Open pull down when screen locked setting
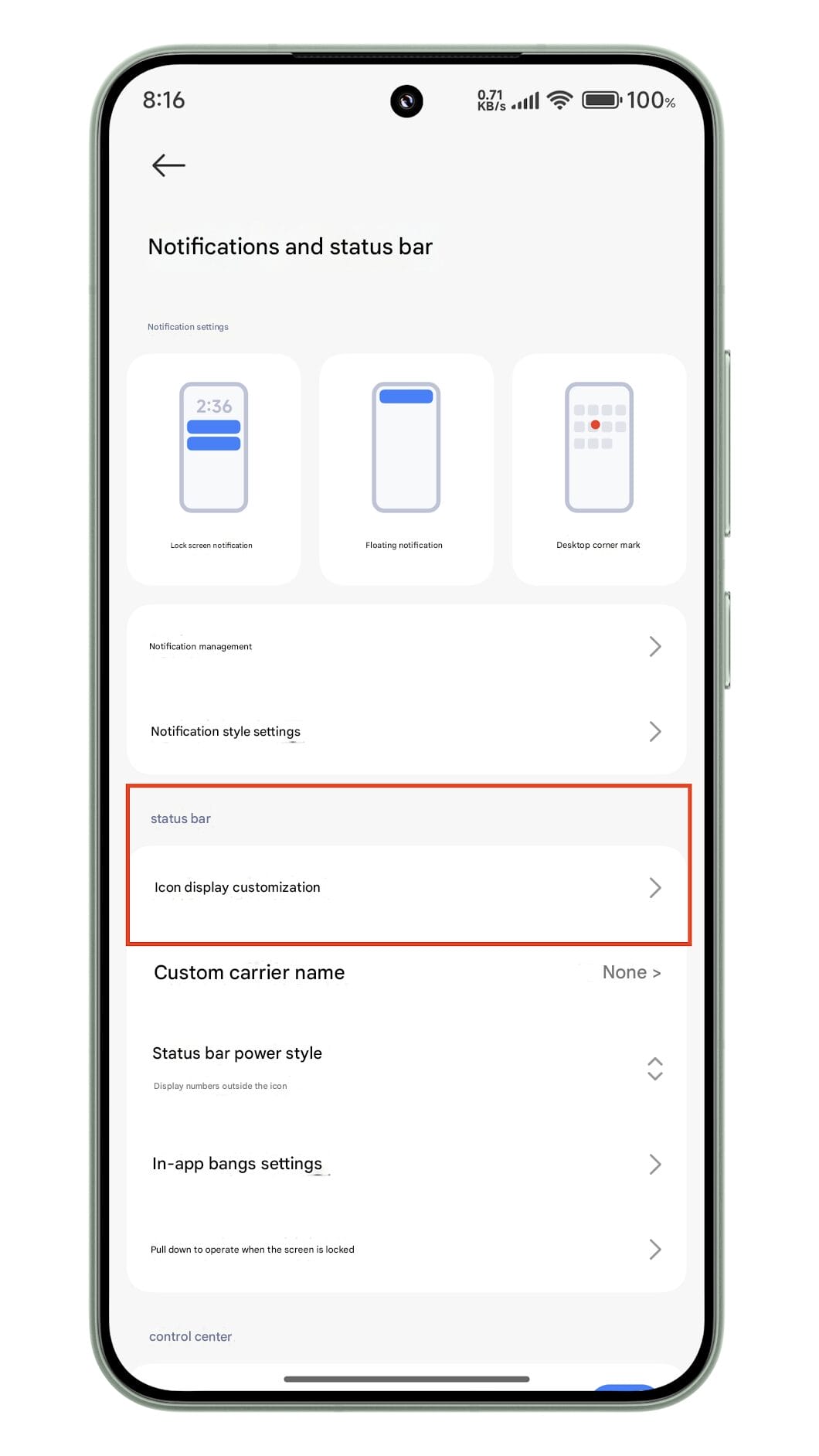 click(x=406, y=1249)
